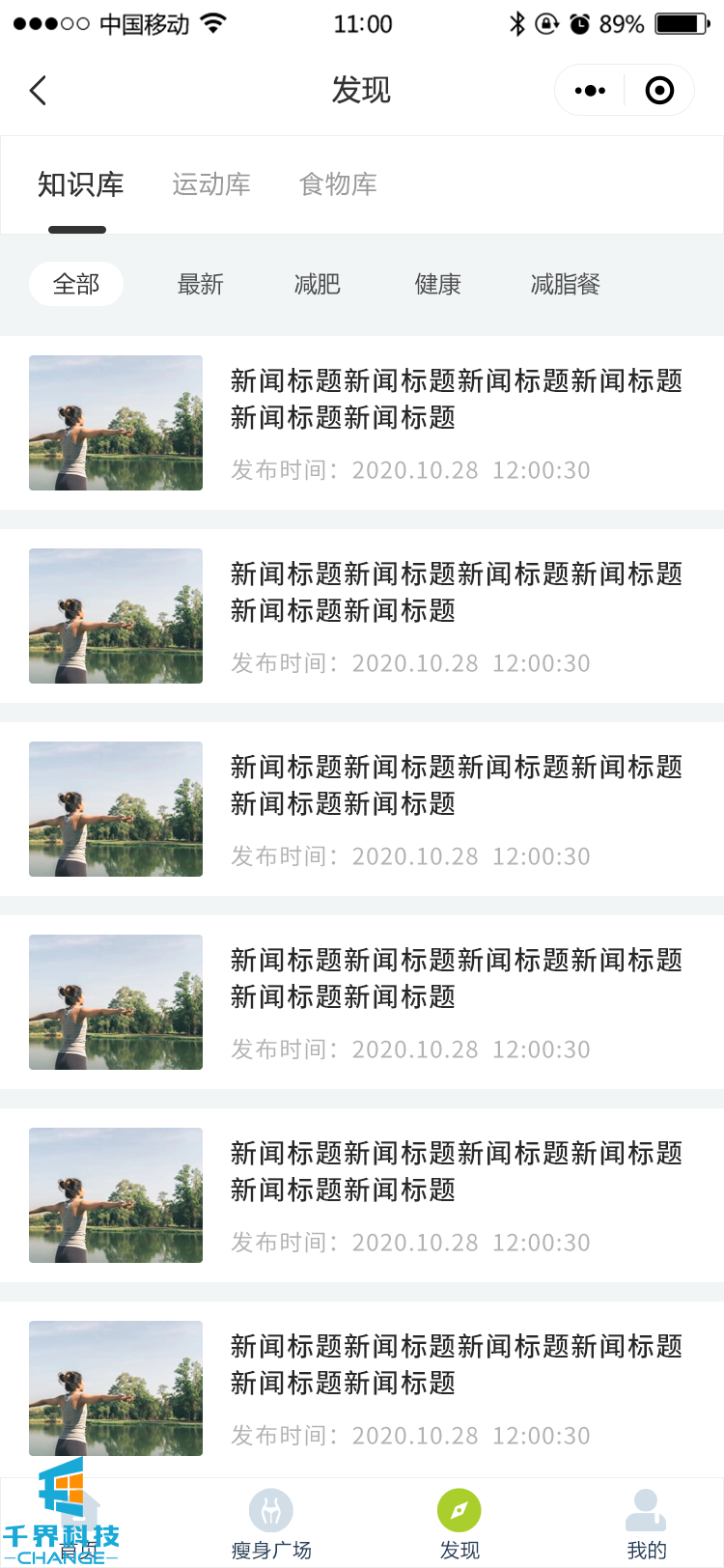This screenshot has height=1568, width=724.
Task: Open the mini program three-dot menu
Action: click(590, 91)
